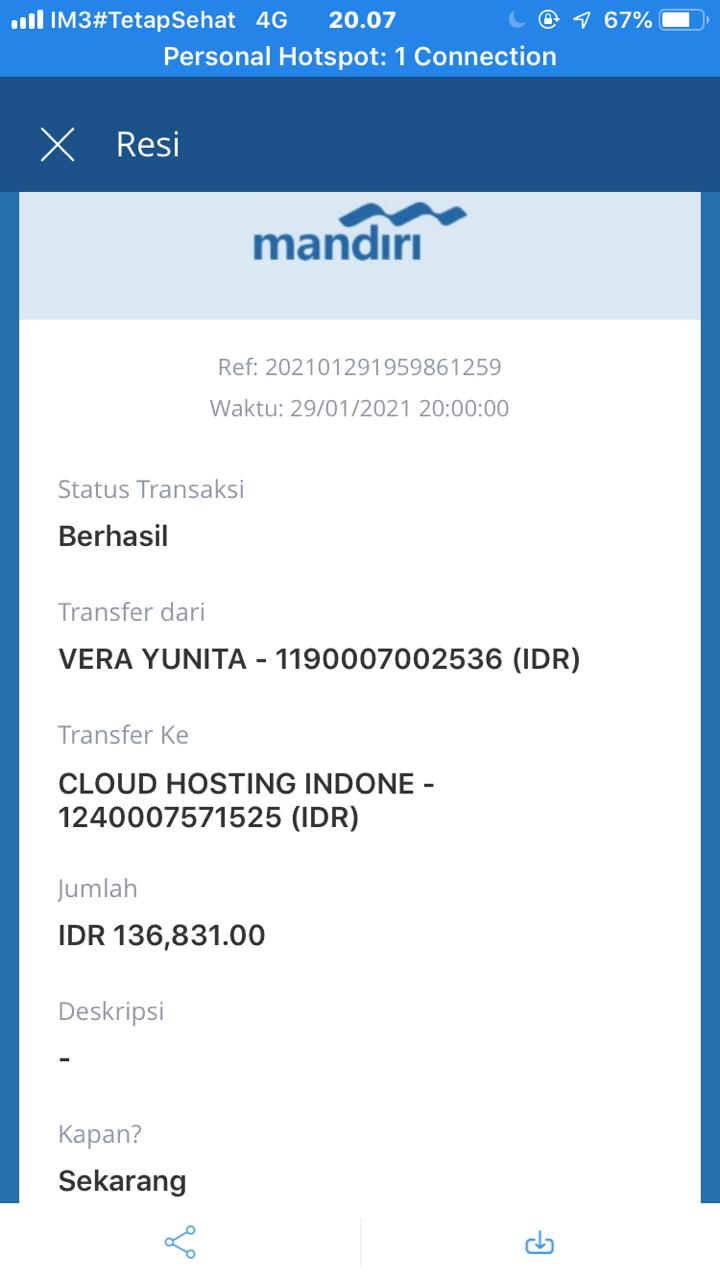Open the Personal Hotspot status banner

pyautogui.click(x=360, y=56)
